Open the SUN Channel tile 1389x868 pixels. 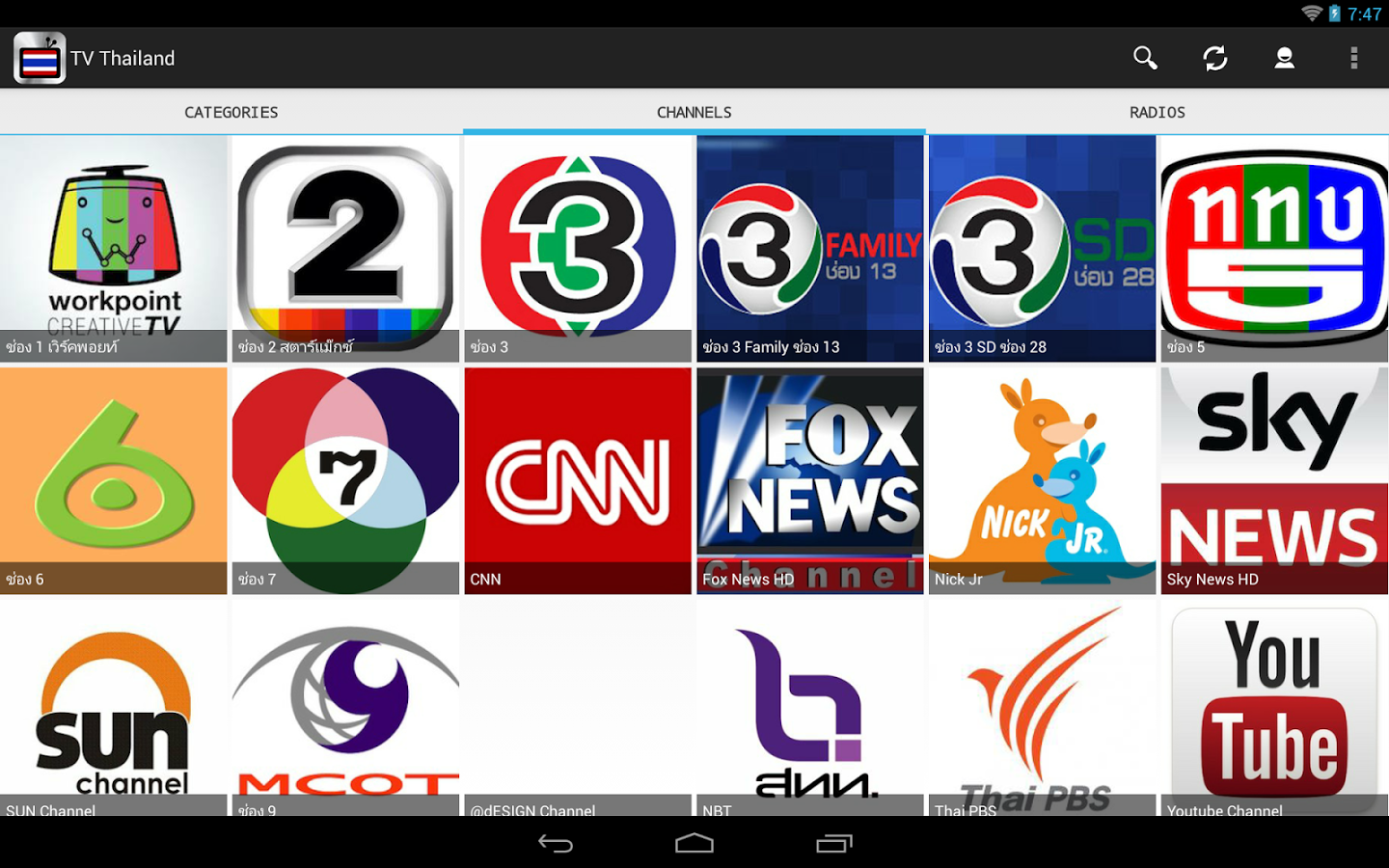pos(114,709)
